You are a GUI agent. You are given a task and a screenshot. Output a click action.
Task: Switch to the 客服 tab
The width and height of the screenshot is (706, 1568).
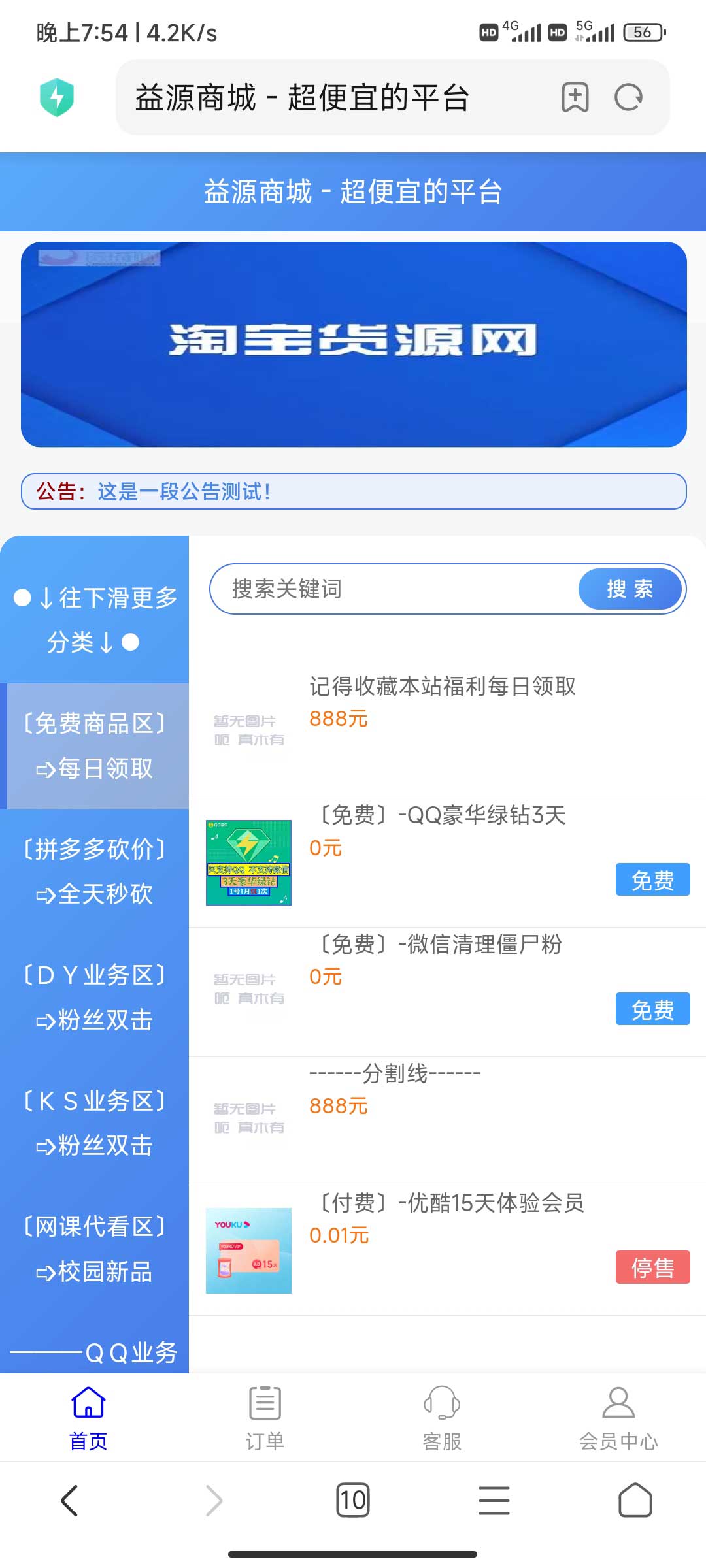click(441, 1416)
